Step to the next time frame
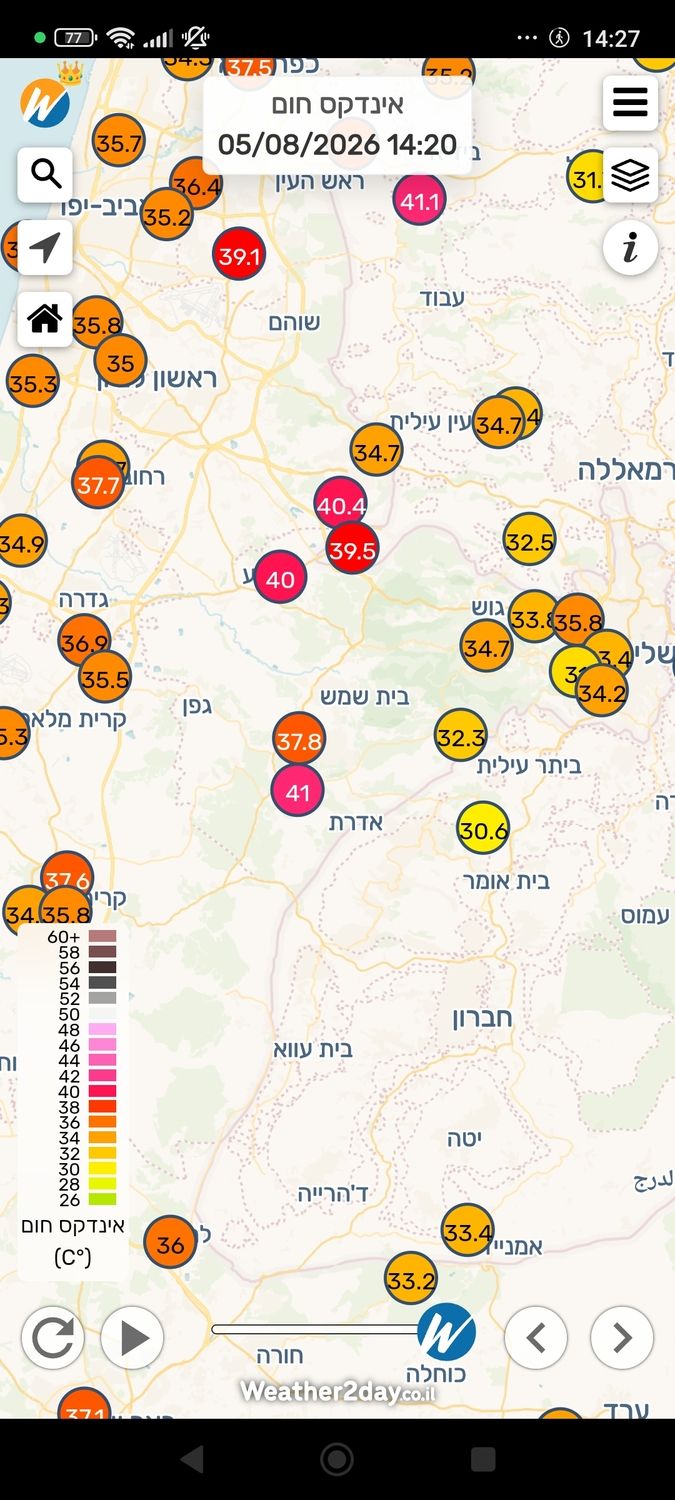 621,1337
